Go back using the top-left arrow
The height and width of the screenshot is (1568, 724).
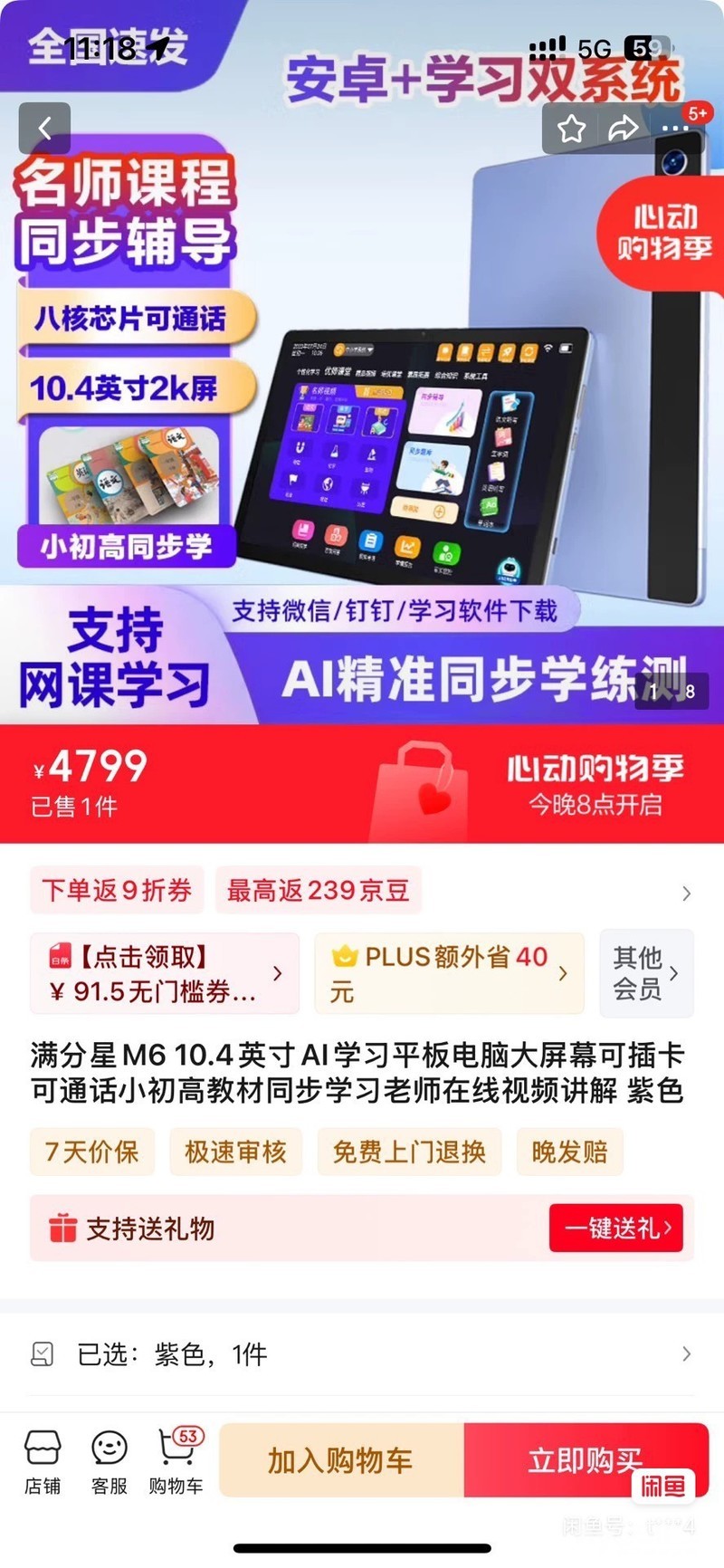(x=44, y=129)
